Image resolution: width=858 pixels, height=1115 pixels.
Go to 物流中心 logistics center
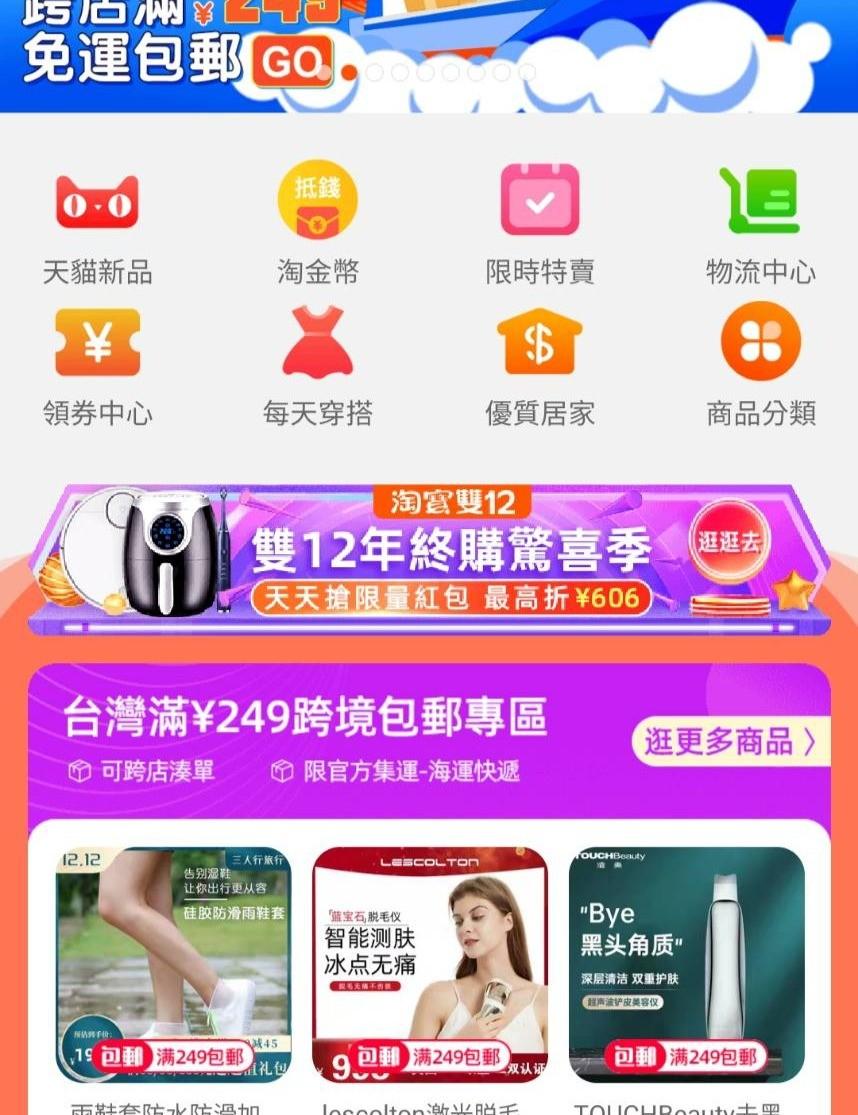pyautogui.click(x=760, y=225)
